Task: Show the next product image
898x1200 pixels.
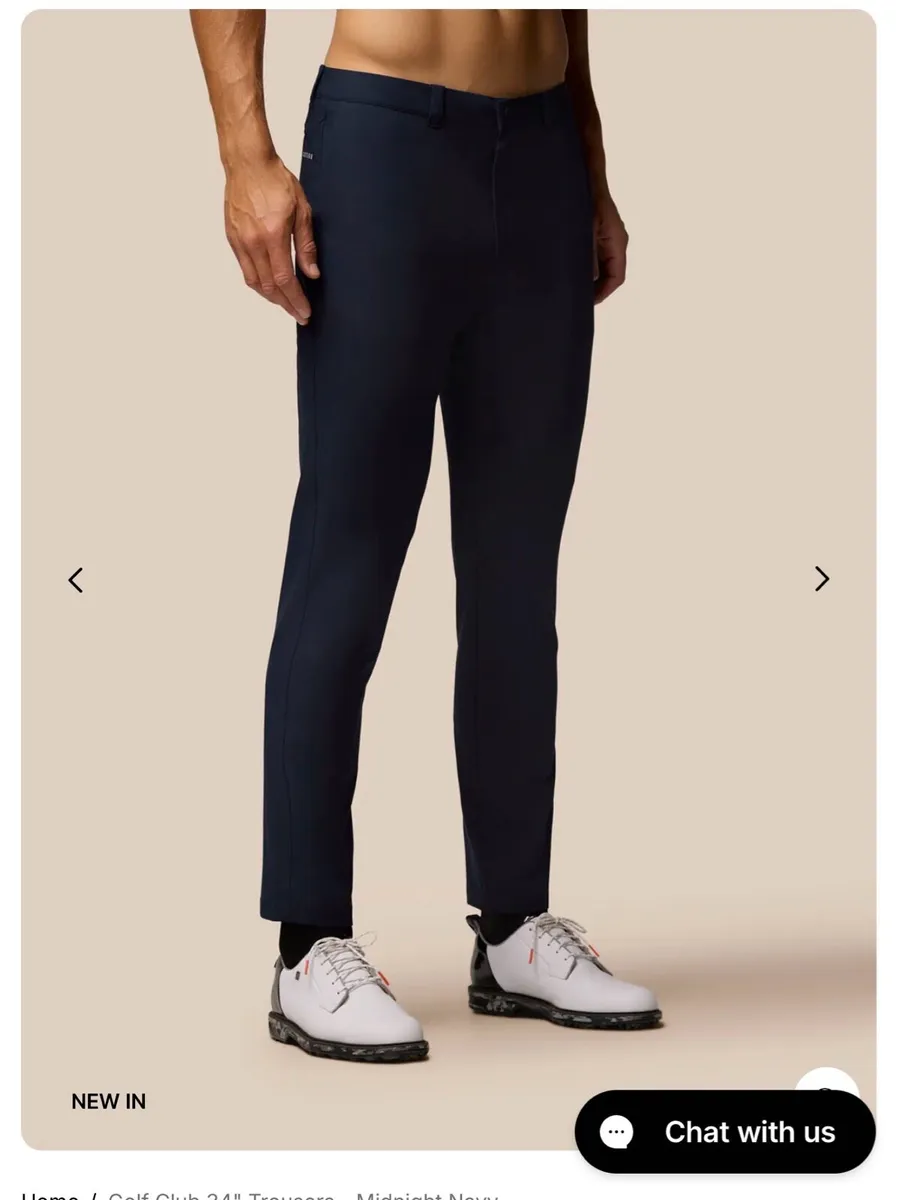Action: (821, 579)
